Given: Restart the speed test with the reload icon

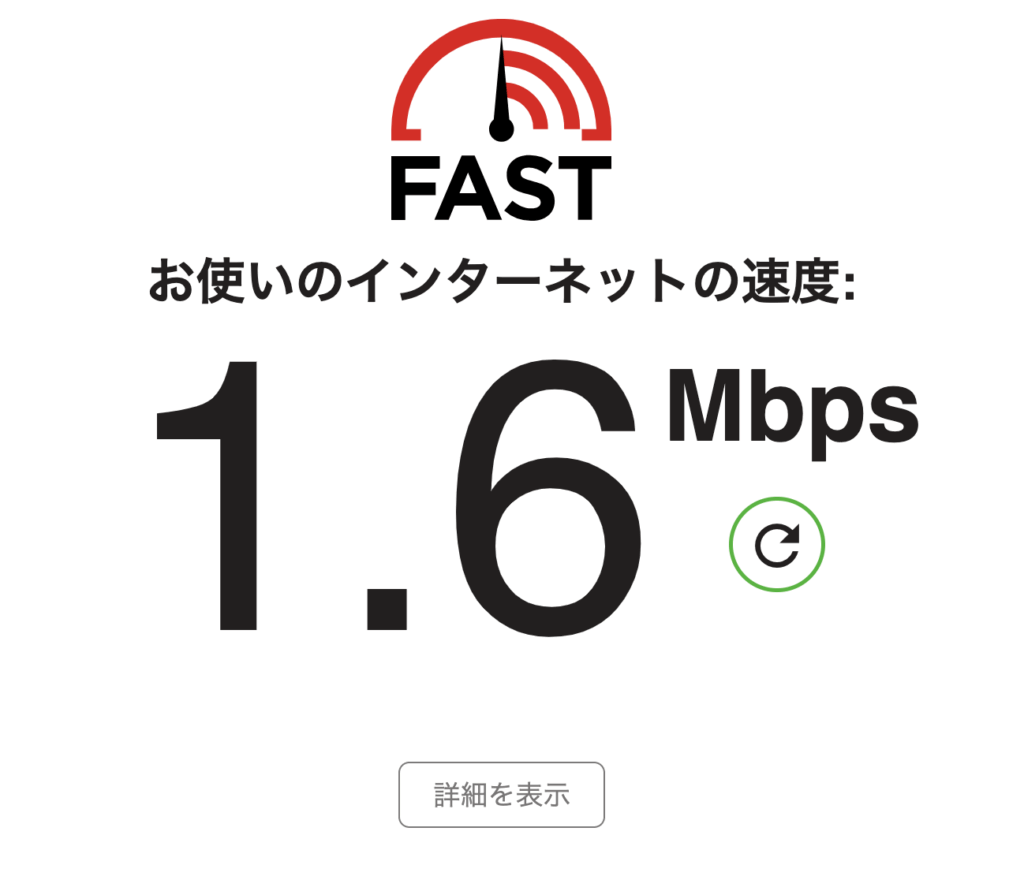Looking at the screenshot, I should click(x=777, y=545).
